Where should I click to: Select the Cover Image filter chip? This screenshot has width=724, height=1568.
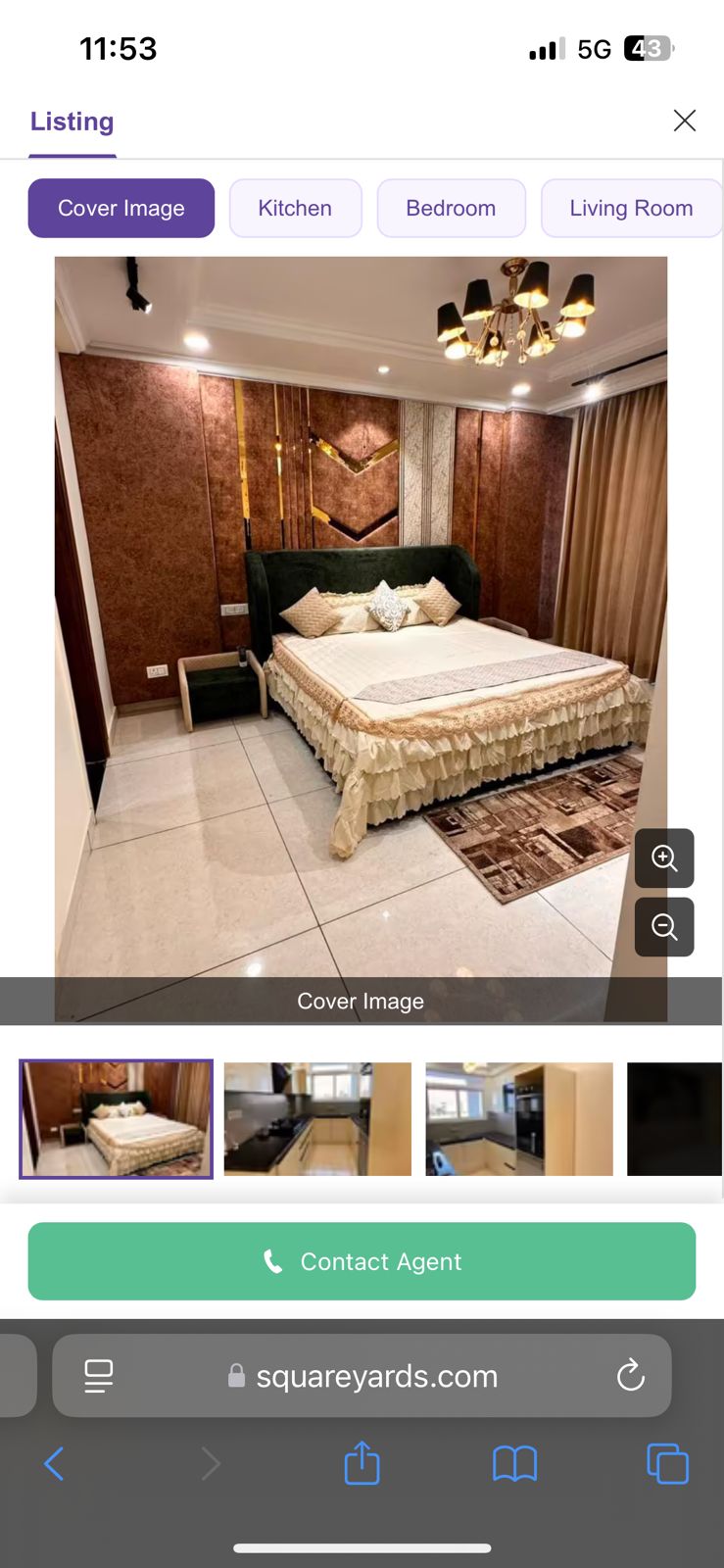(121, 208)
